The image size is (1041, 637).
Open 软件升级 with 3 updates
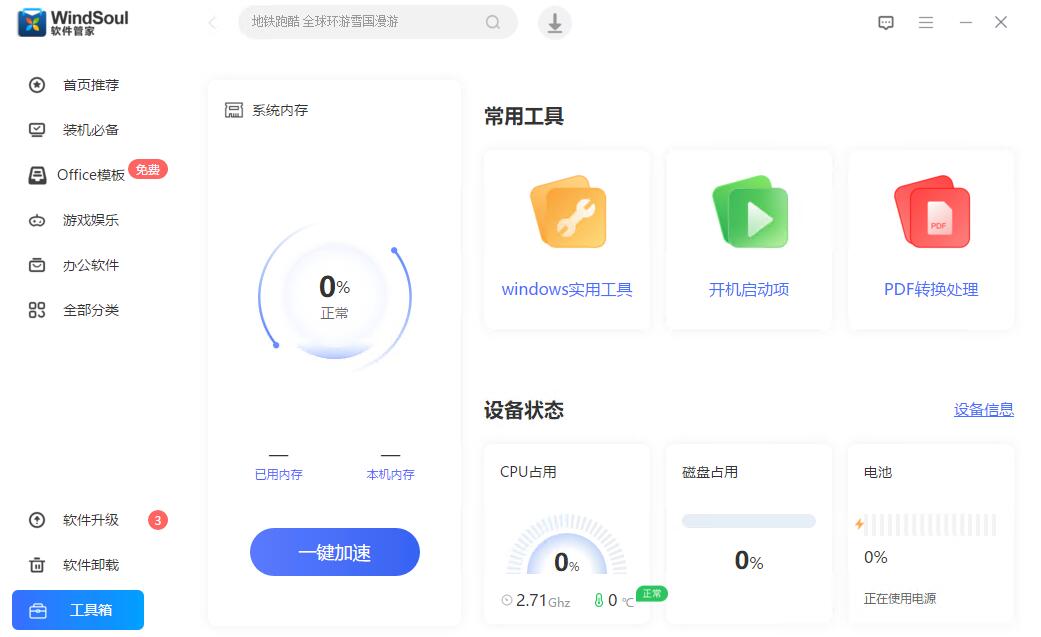(x=90, y=520)
